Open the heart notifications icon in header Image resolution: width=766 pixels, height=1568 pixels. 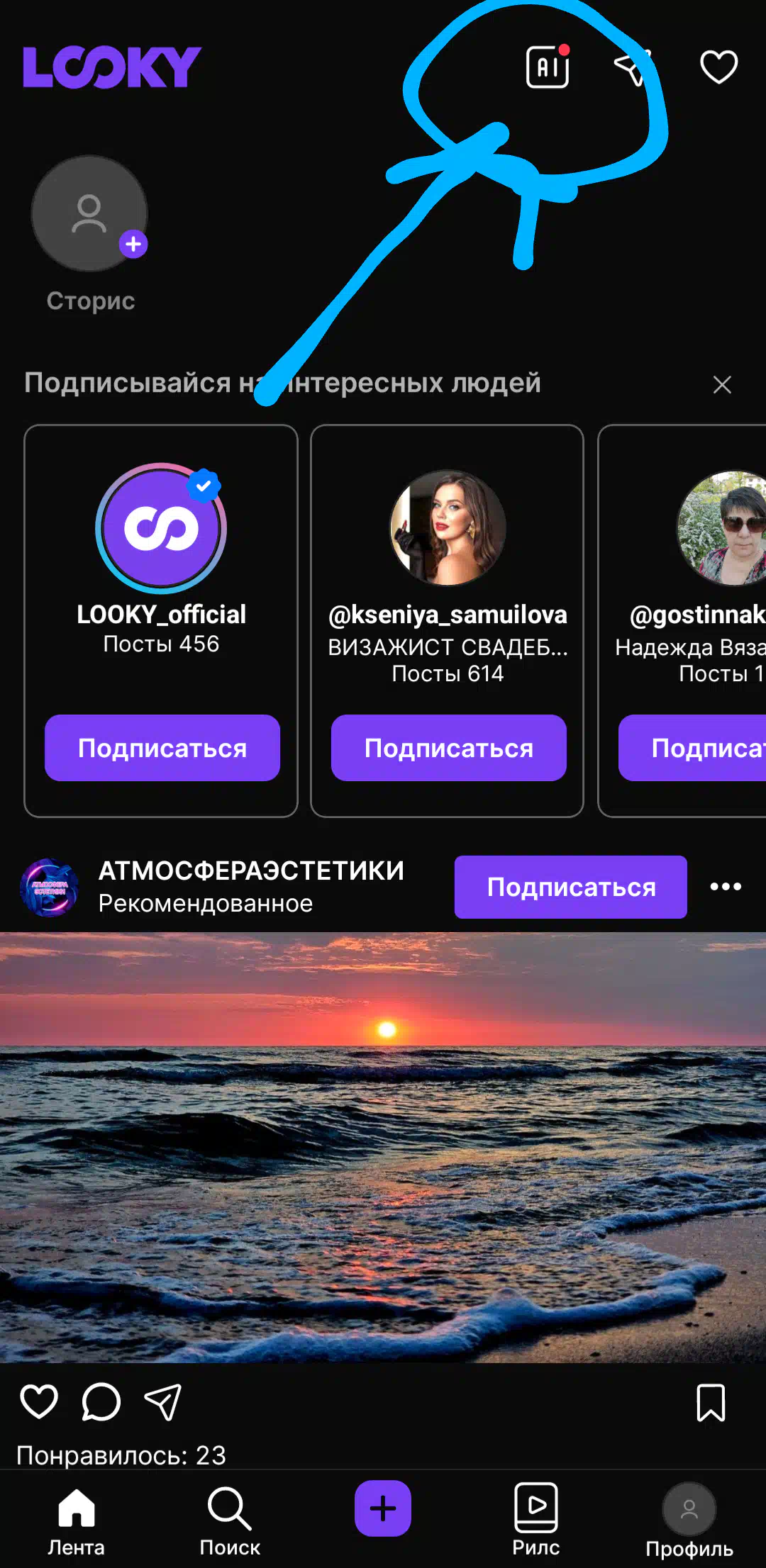[718, 67]
